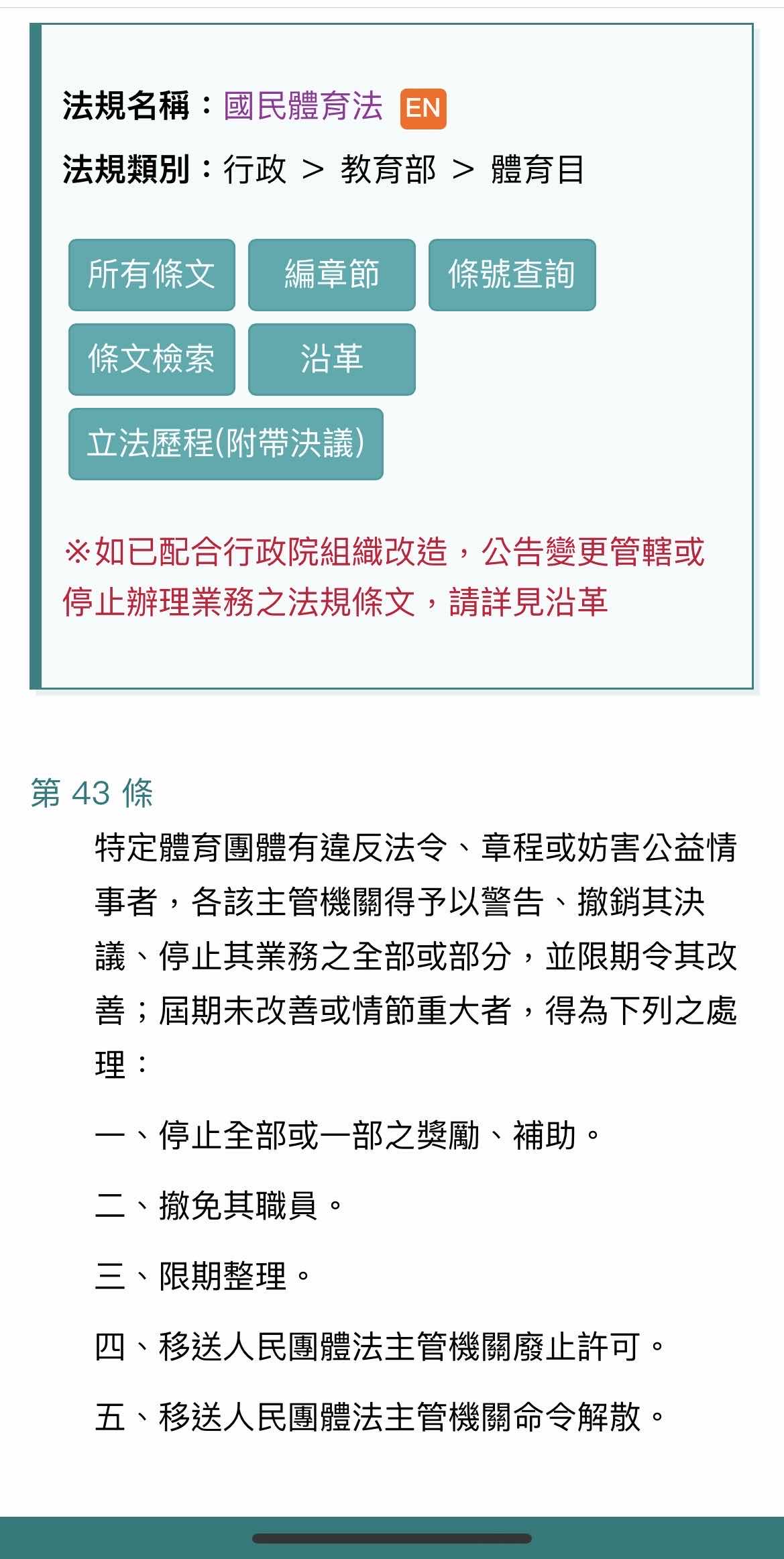The height and width of the screenshot is (1559, 784).
Task: Open the 編章節 chapter listing
Action: click(x=331, y=275)
